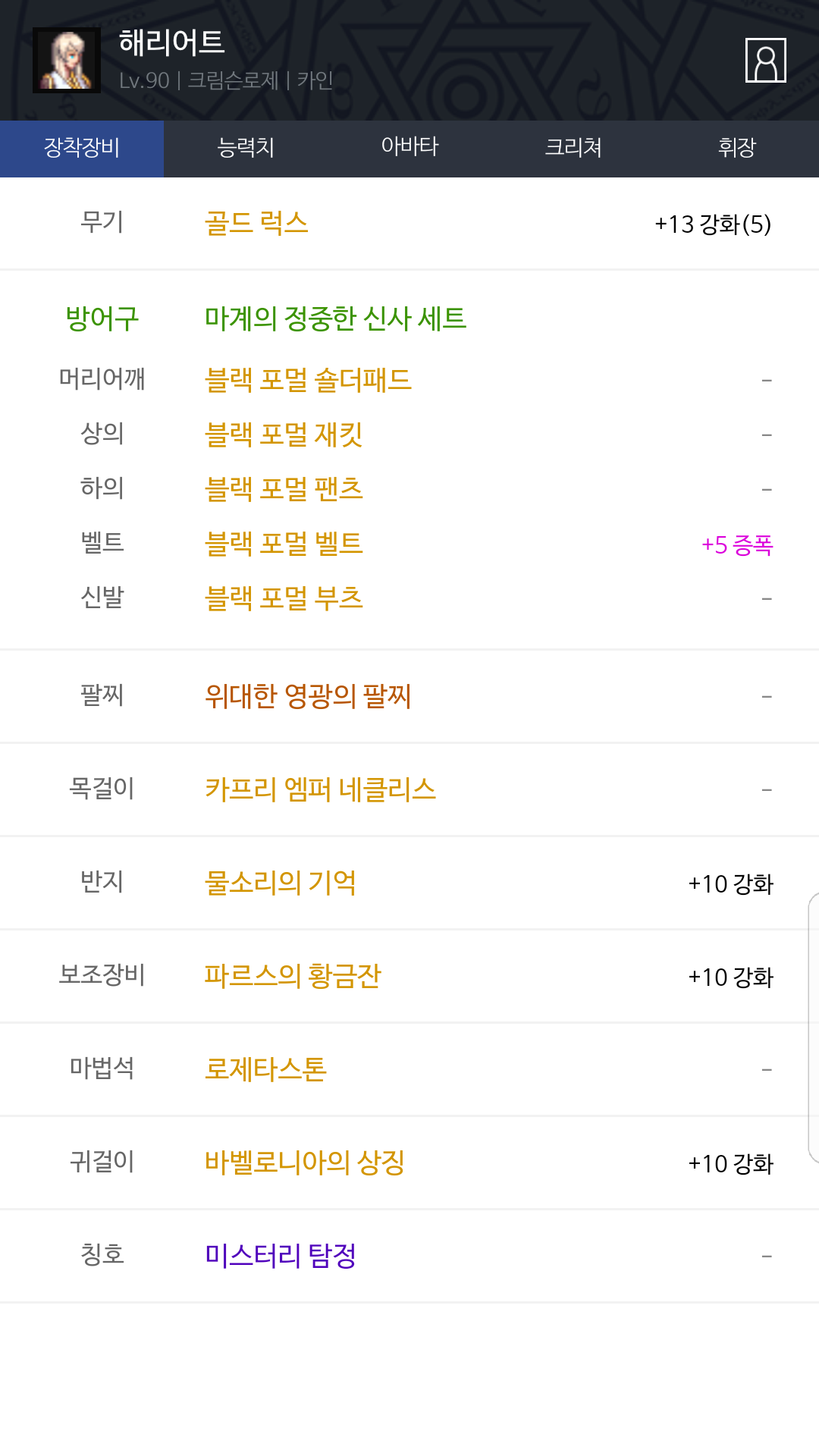Switch to the 능력치 tab
The width and height of the screenshot is (819, 1456).
(246, 149)
